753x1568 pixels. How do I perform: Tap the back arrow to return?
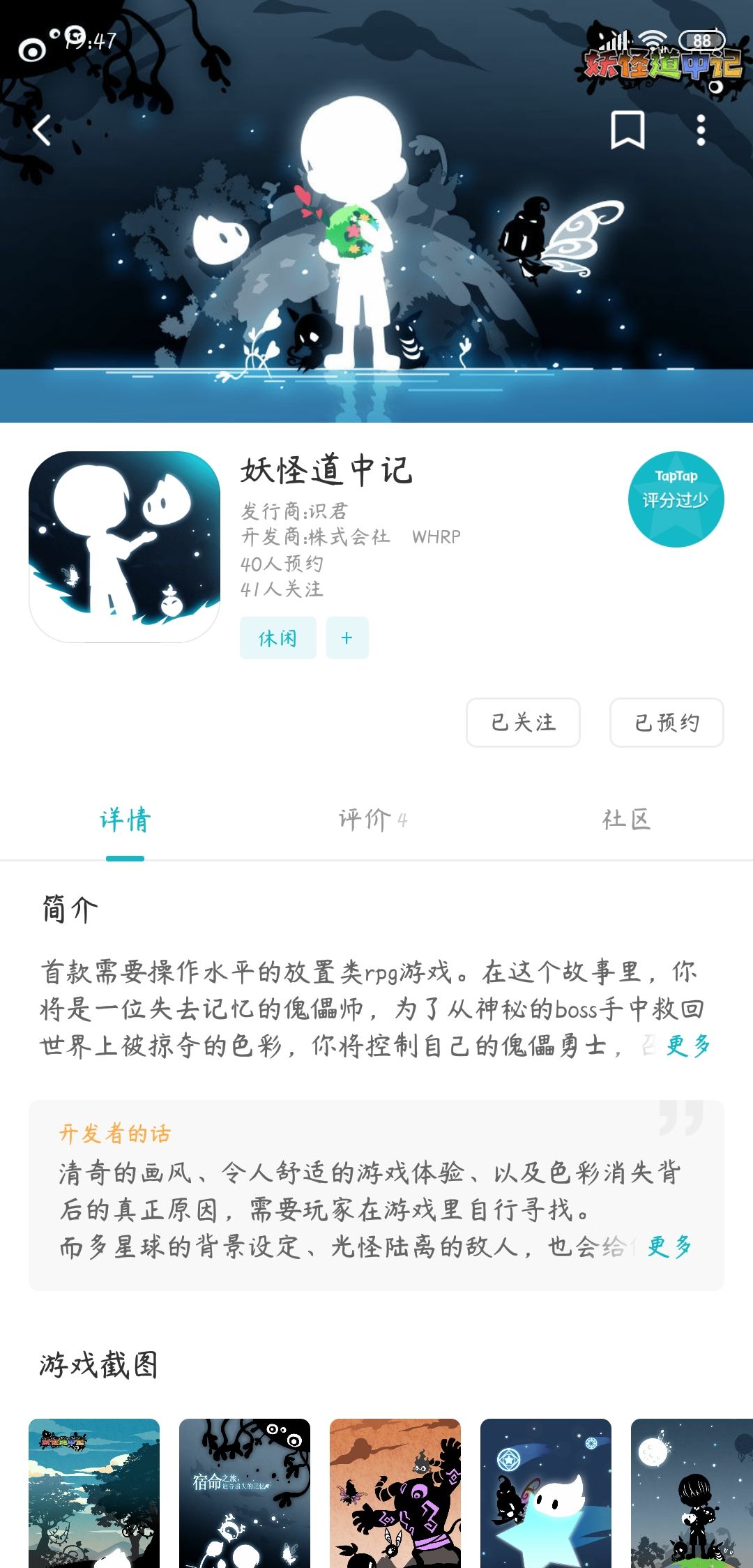pos(43,129)
